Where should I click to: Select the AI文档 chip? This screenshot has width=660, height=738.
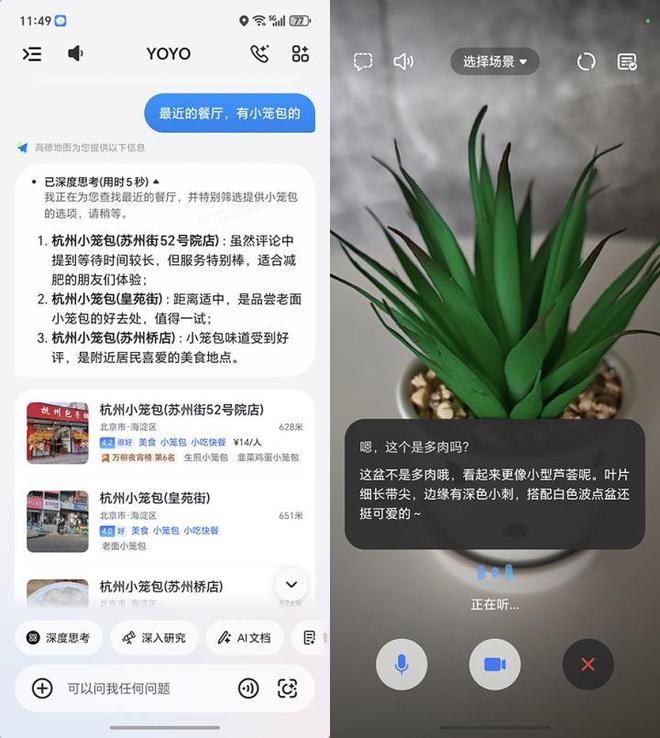click(x=244, y=638)
